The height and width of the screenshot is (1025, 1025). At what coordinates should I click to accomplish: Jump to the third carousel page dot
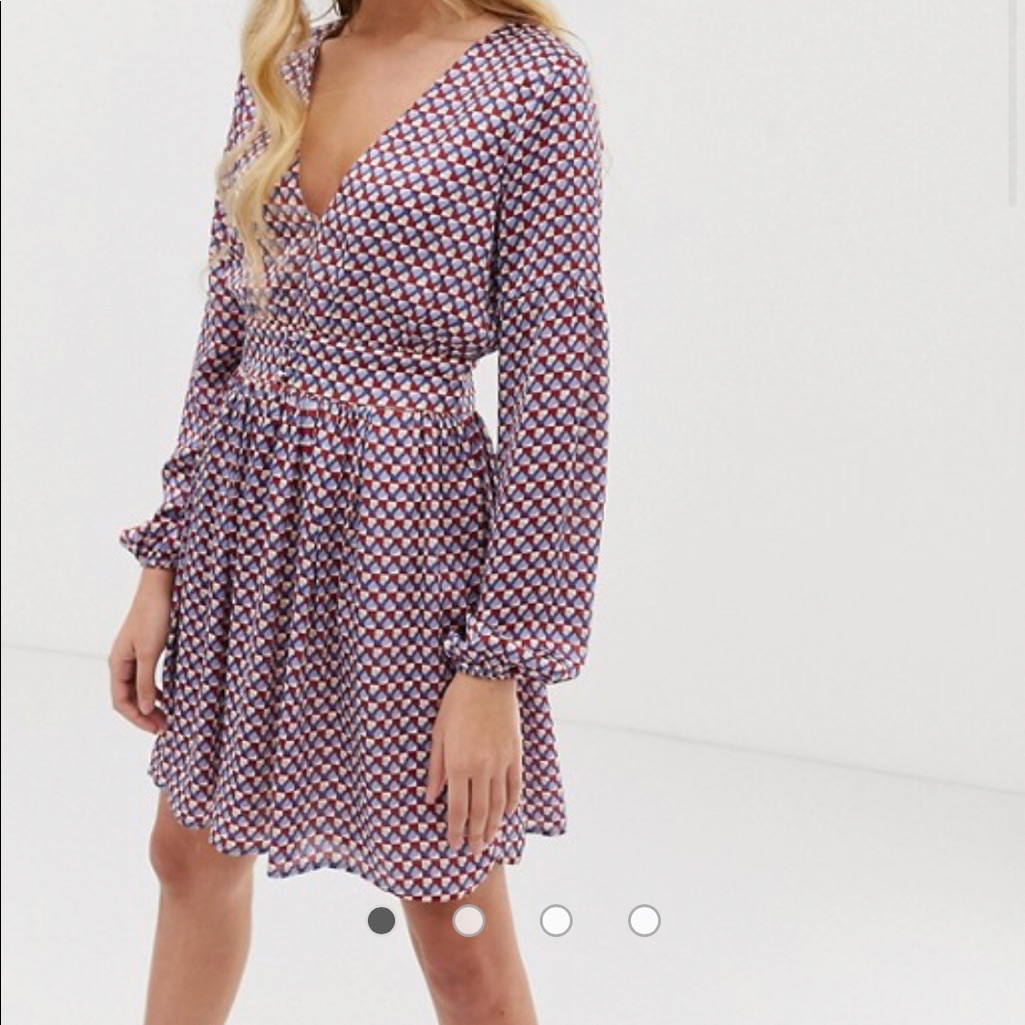556,920
